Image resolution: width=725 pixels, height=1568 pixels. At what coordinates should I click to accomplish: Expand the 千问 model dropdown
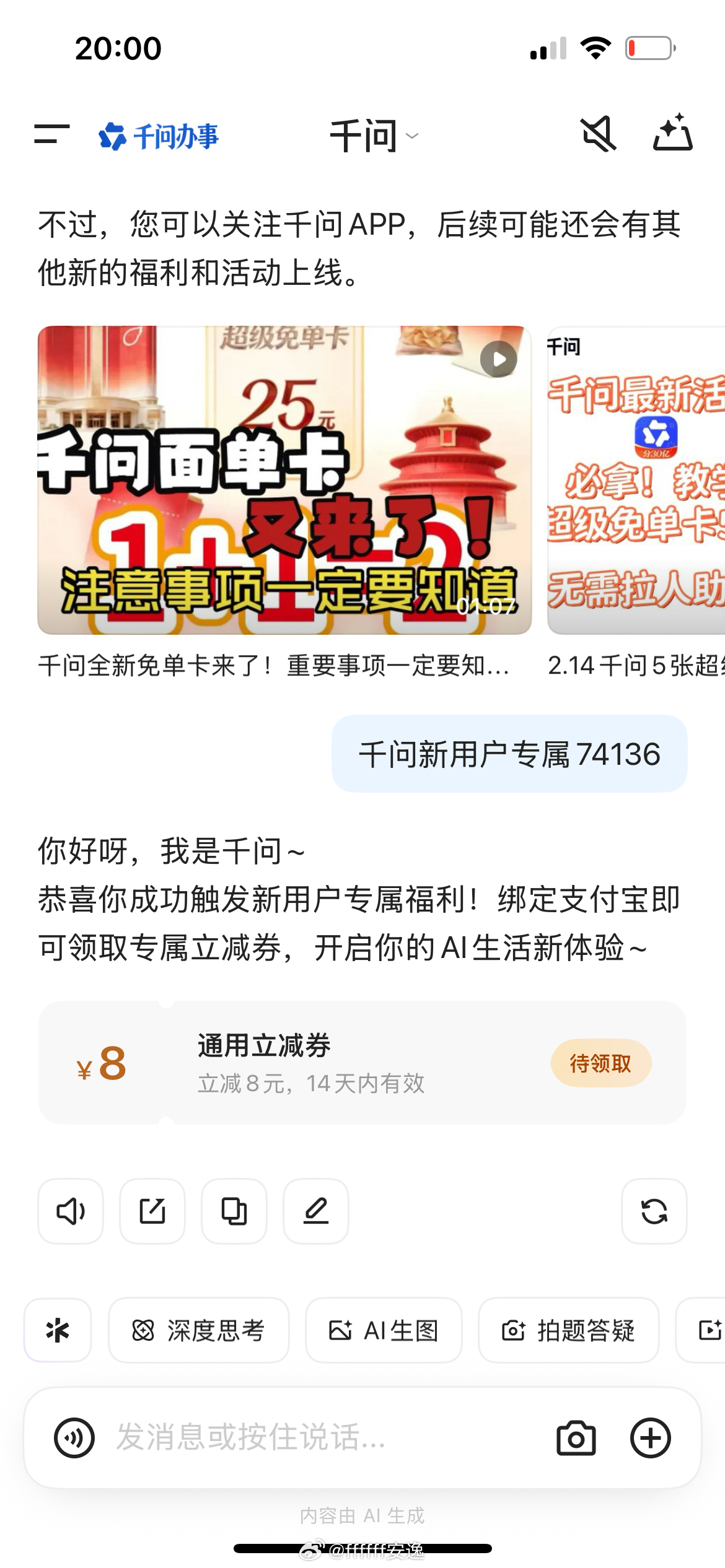[x=374, y=136]
